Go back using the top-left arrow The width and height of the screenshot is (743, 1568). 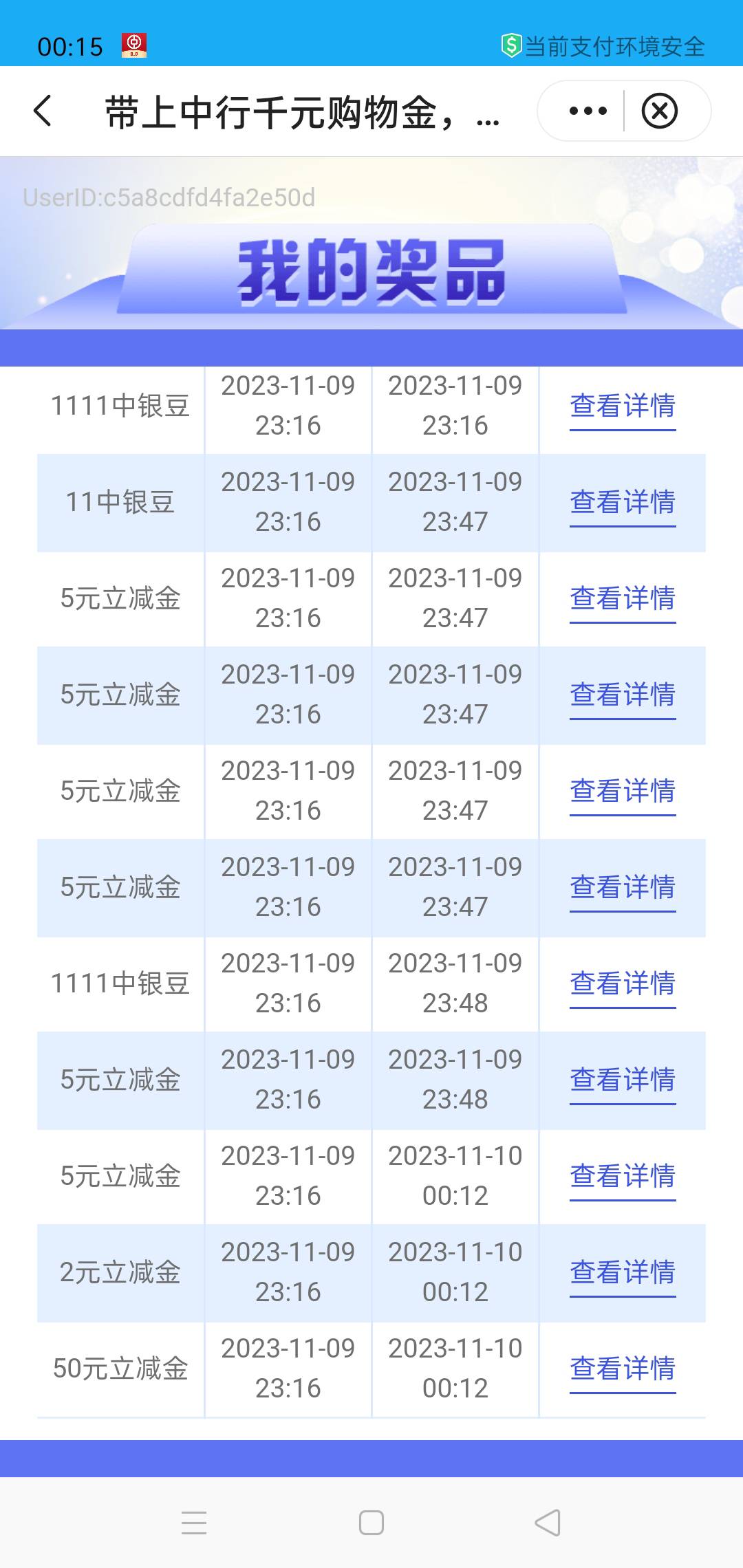point(43,111)
